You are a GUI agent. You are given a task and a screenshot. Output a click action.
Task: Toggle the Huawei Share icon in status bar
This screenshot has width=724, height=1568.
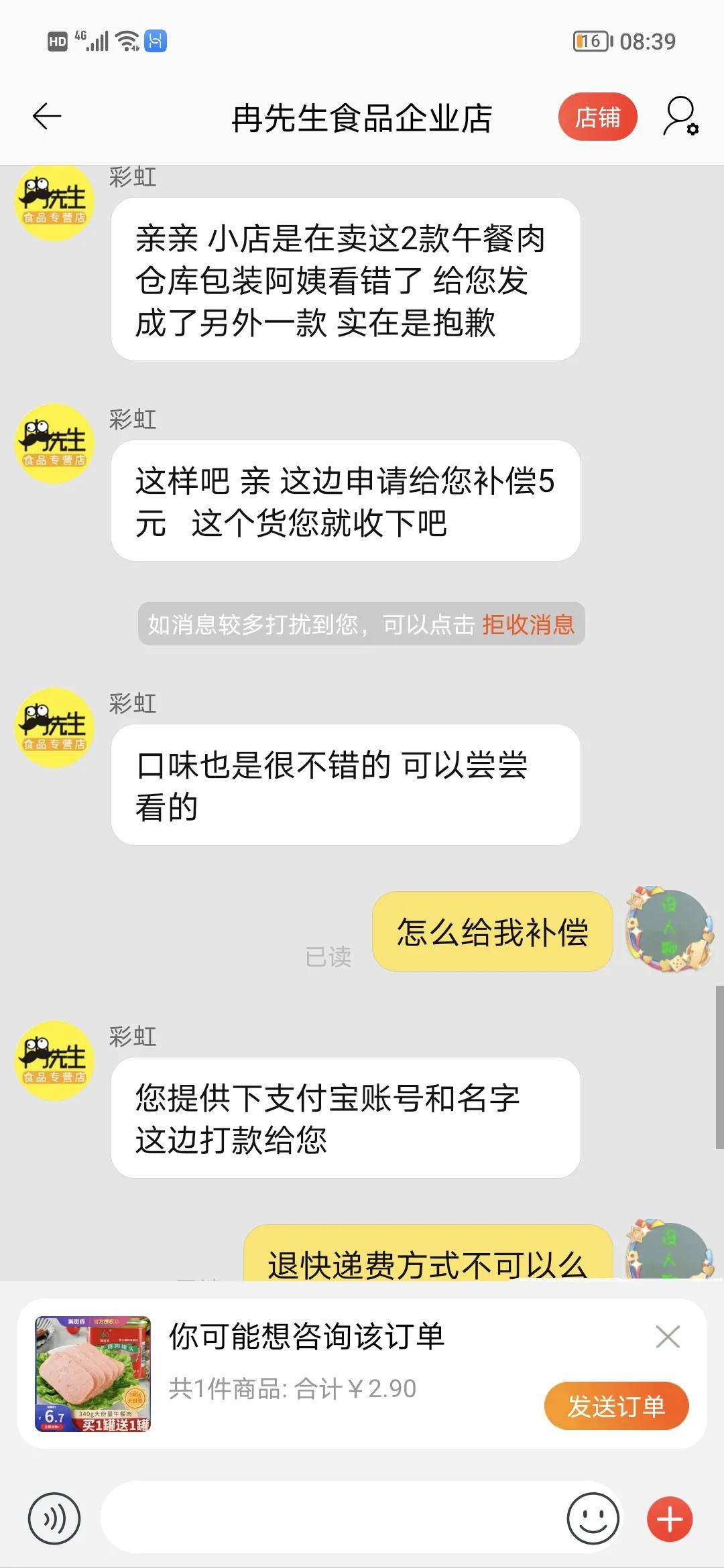coord(154,40)
